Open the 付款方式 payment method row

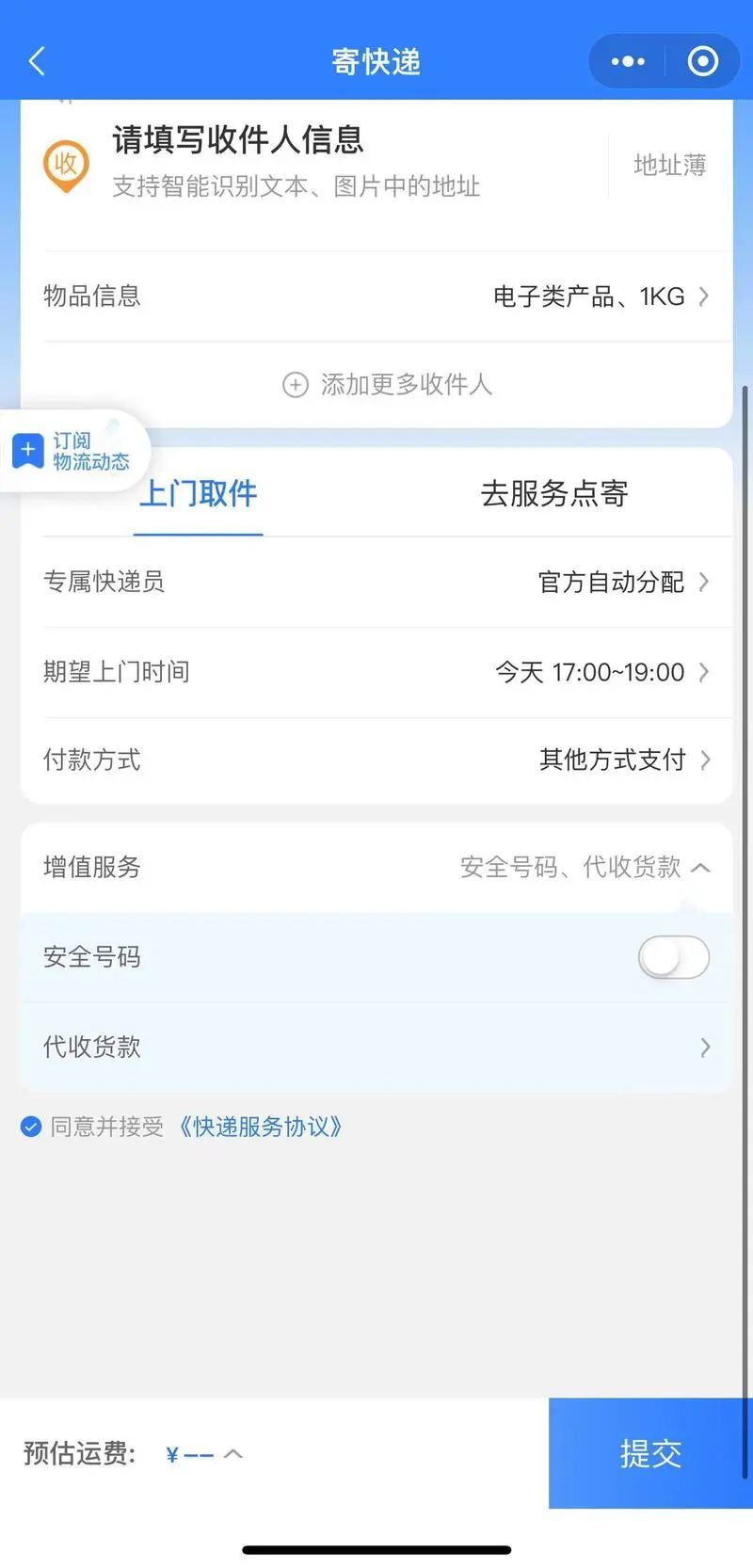click(376, 760)
